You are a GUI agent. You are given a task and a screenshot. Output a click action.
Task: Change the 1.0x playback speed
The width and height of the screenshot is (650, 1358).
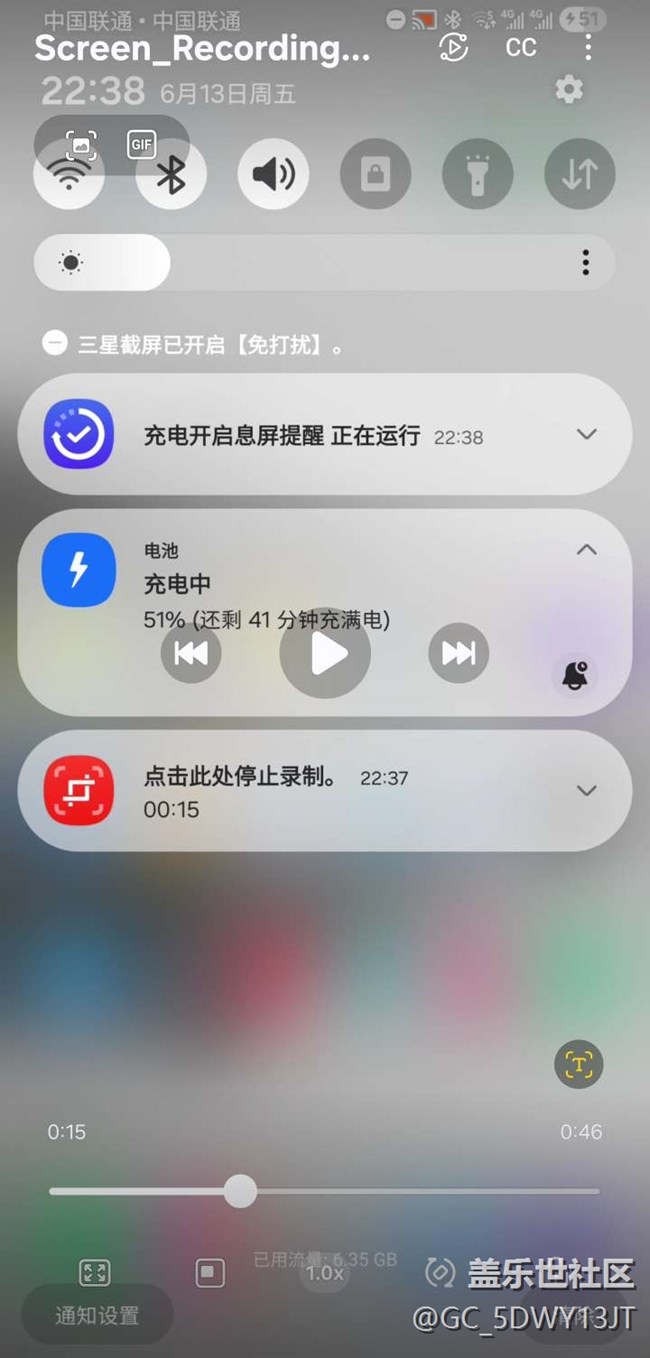coord(325,1273)
